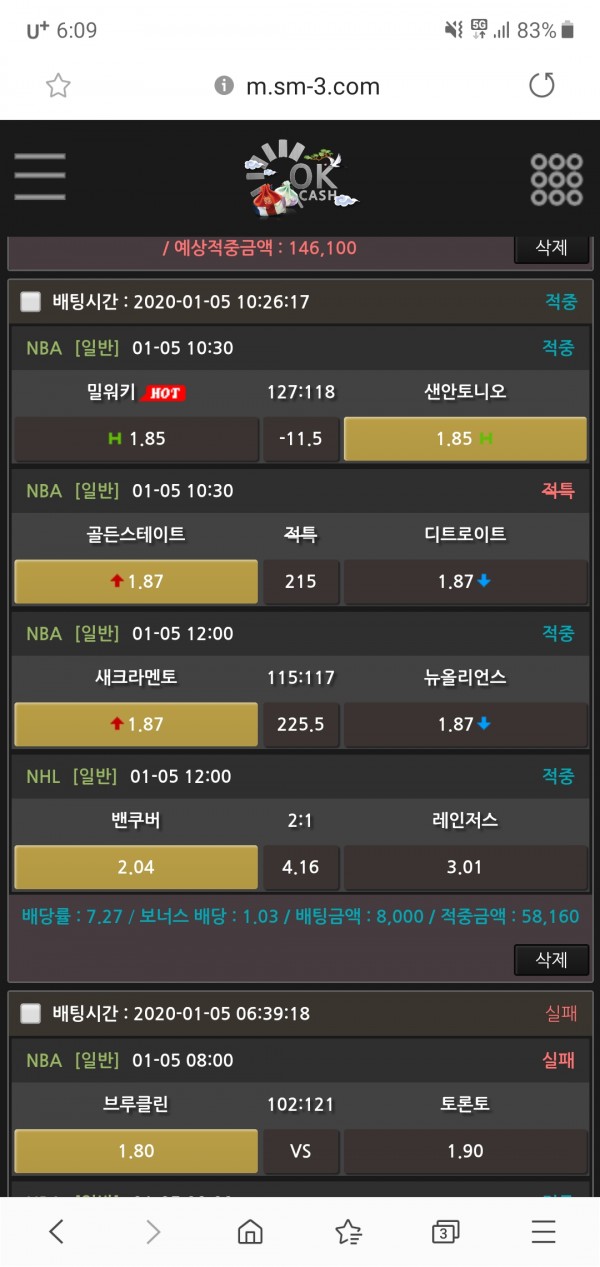Open the nine-dot grid menu
This screenshot has height=1267, width=600.
coord(556,179)
